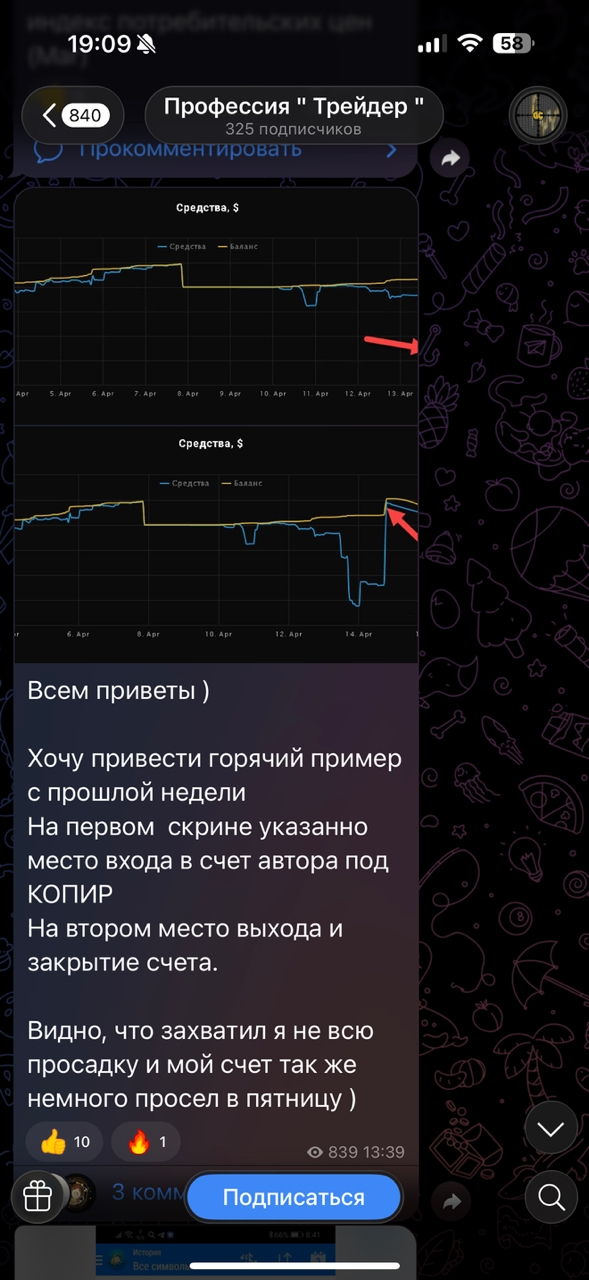Share the post using the upper forward arrow
Viewport: 589px width, 1280px height.
point(451,157)
